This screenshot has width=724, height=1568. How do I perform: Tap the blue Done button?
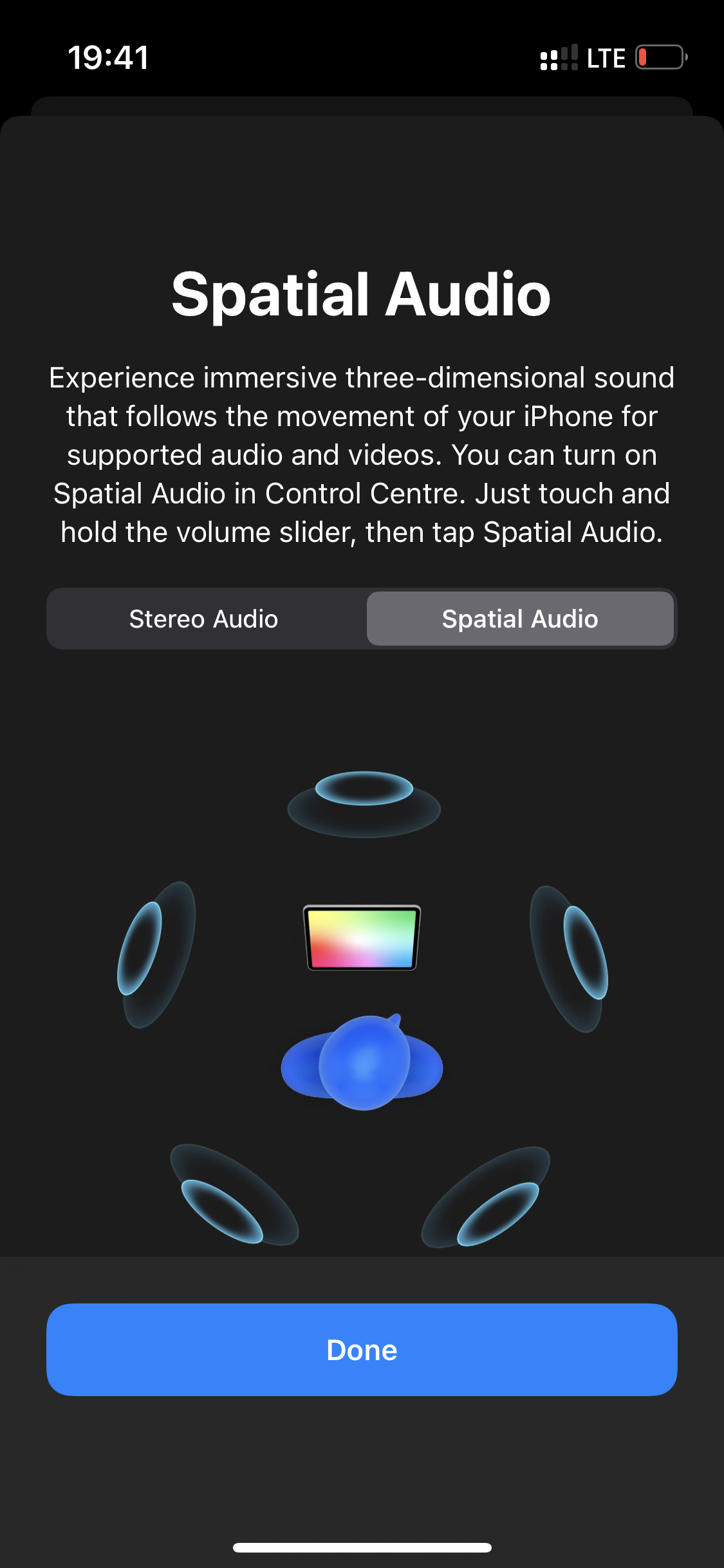(x=362, y=1350)
